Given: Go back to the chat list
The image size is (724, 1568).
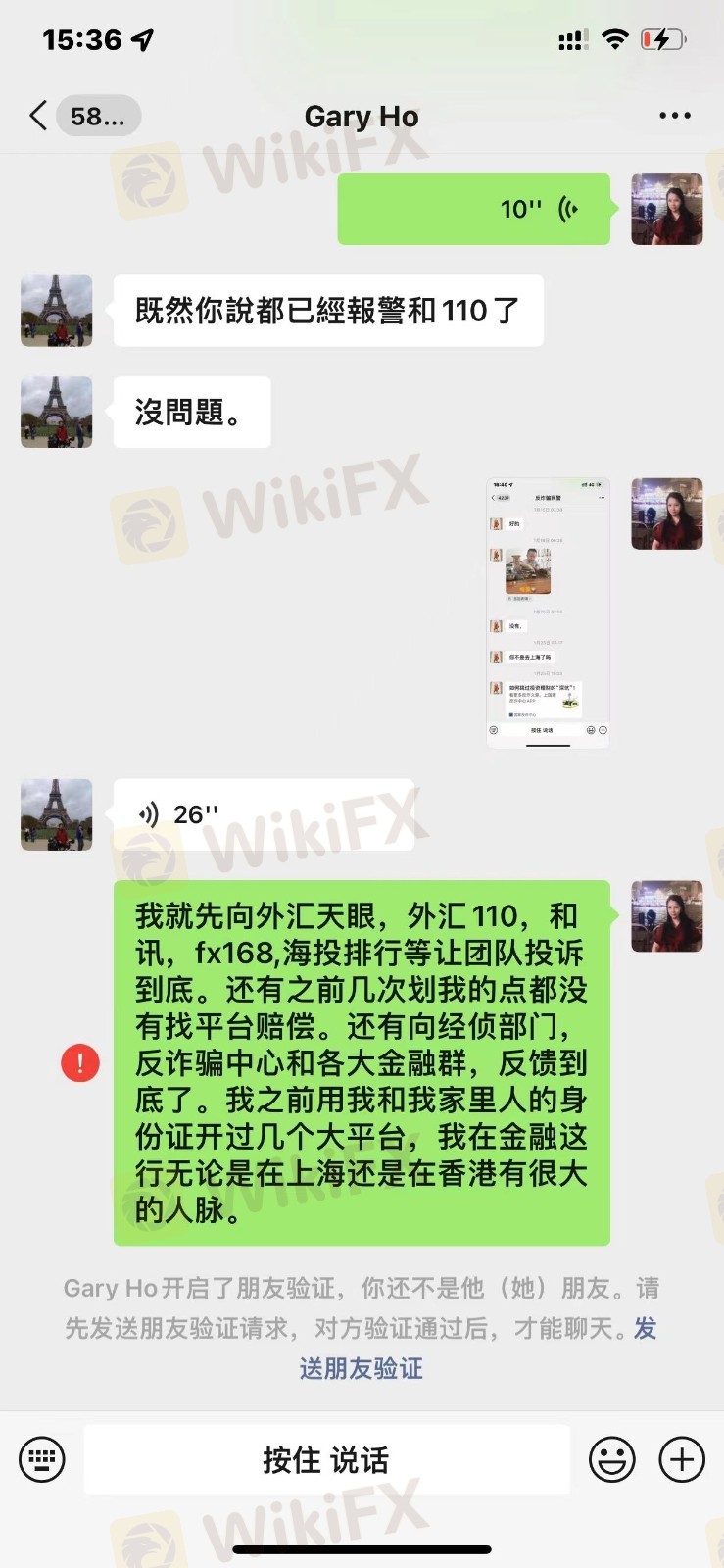Looking at the screenshot, I should 39,116.
